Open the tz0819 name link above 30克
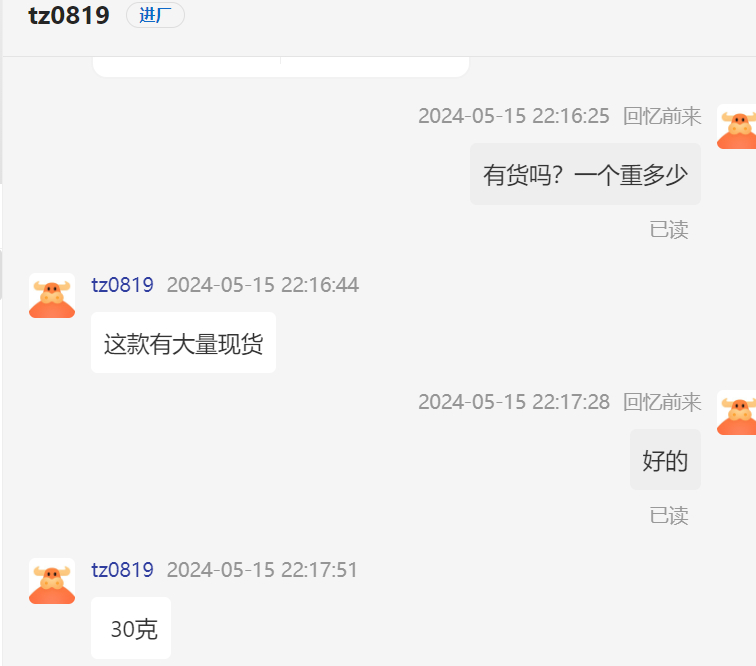The height and width of the screenshot is (666, 756). 122,570
